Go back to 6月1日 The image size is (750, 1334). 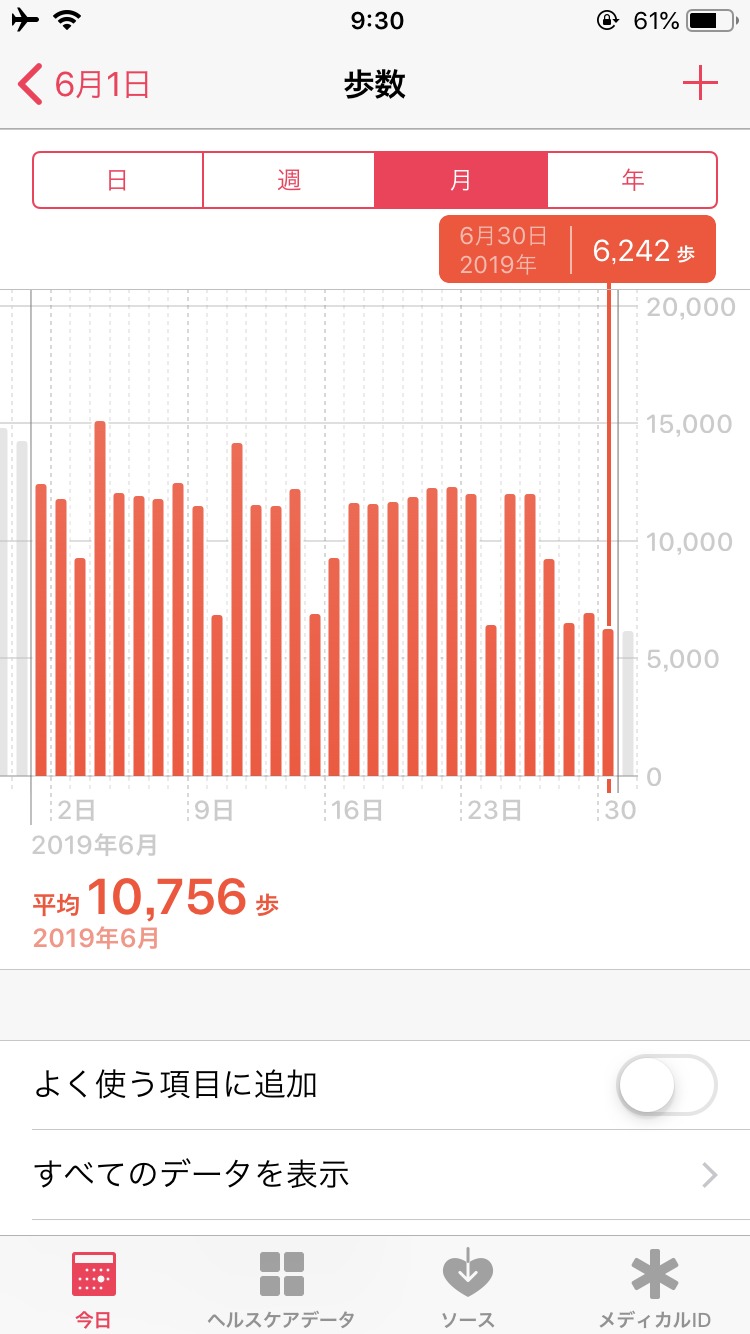pos(84,85)
